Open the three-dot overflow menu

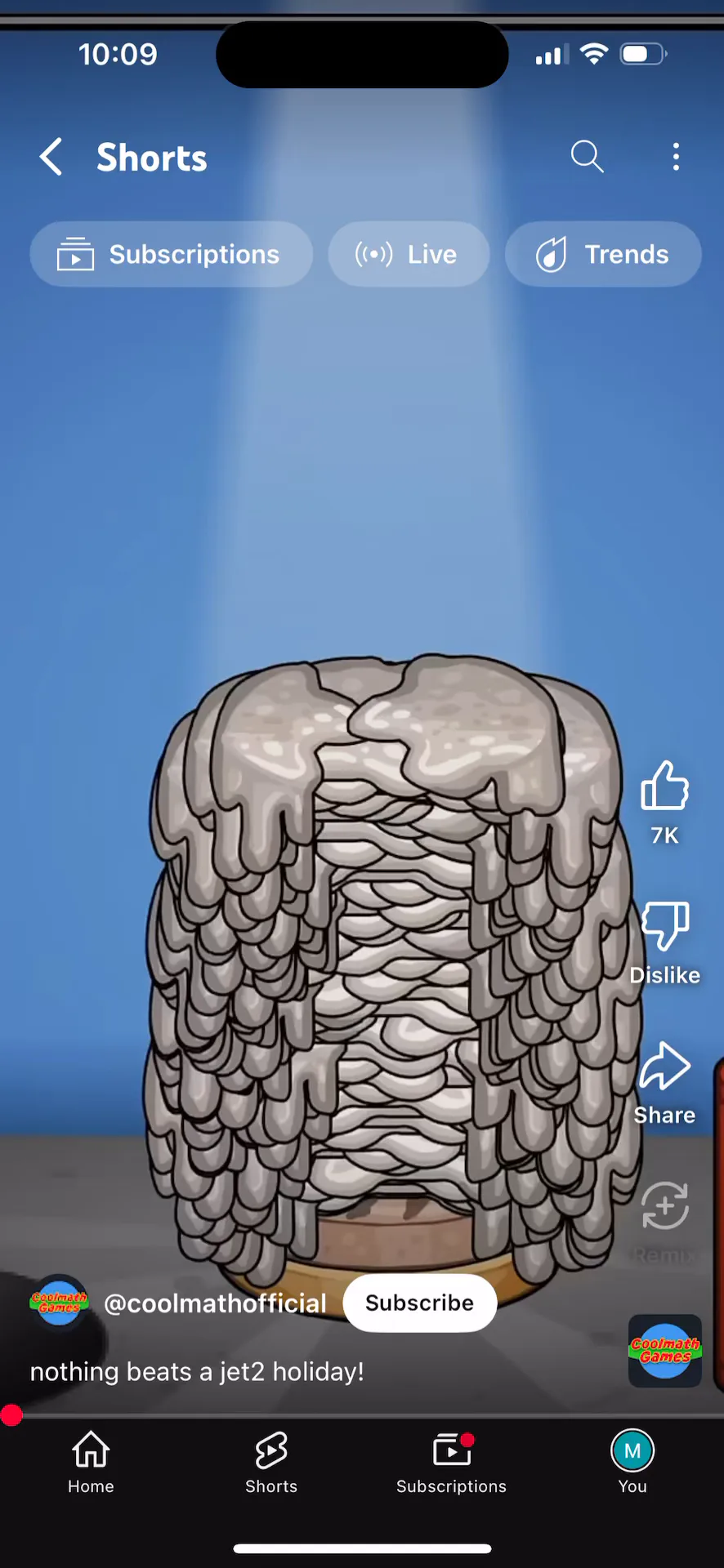(x=676, y=156)
